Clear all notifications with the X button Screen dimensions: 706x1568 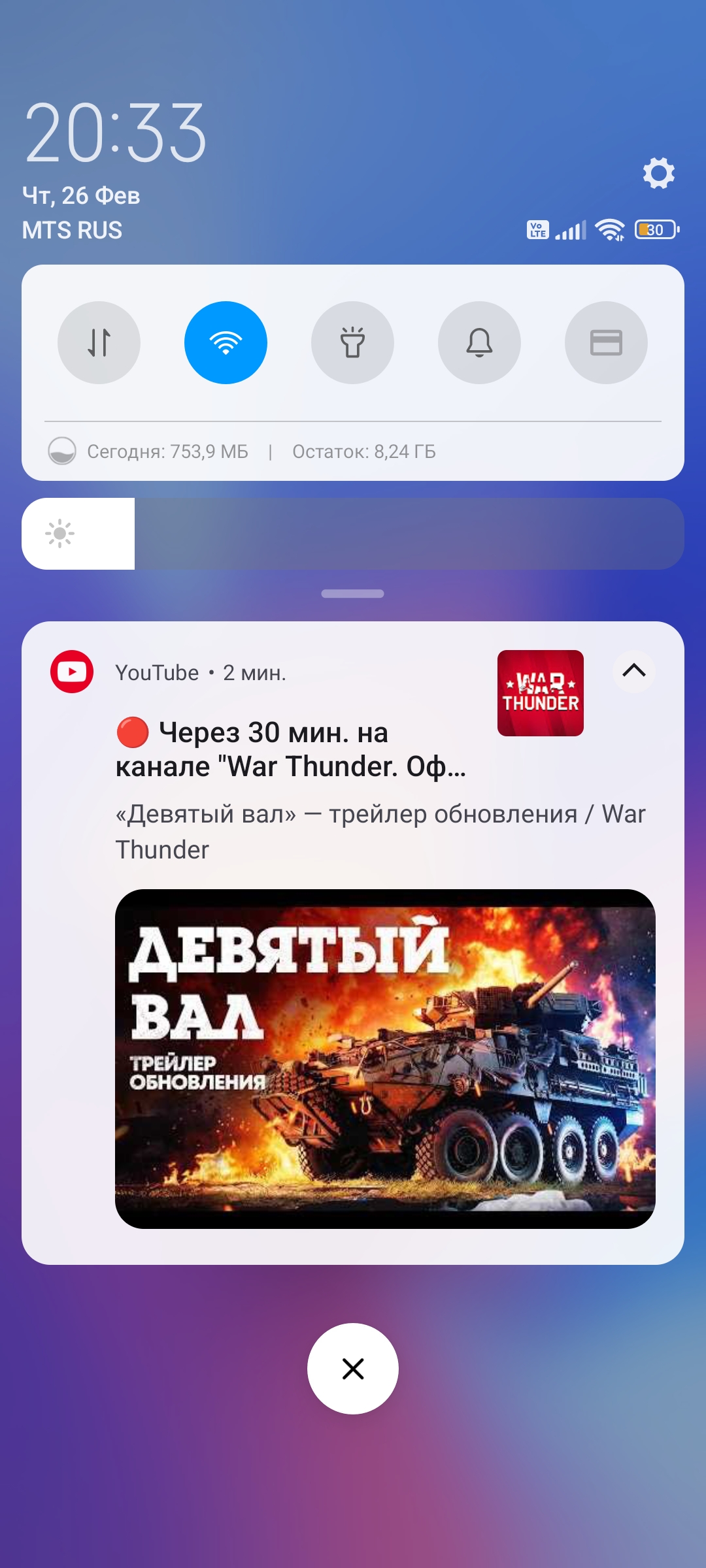[353, 1369]
